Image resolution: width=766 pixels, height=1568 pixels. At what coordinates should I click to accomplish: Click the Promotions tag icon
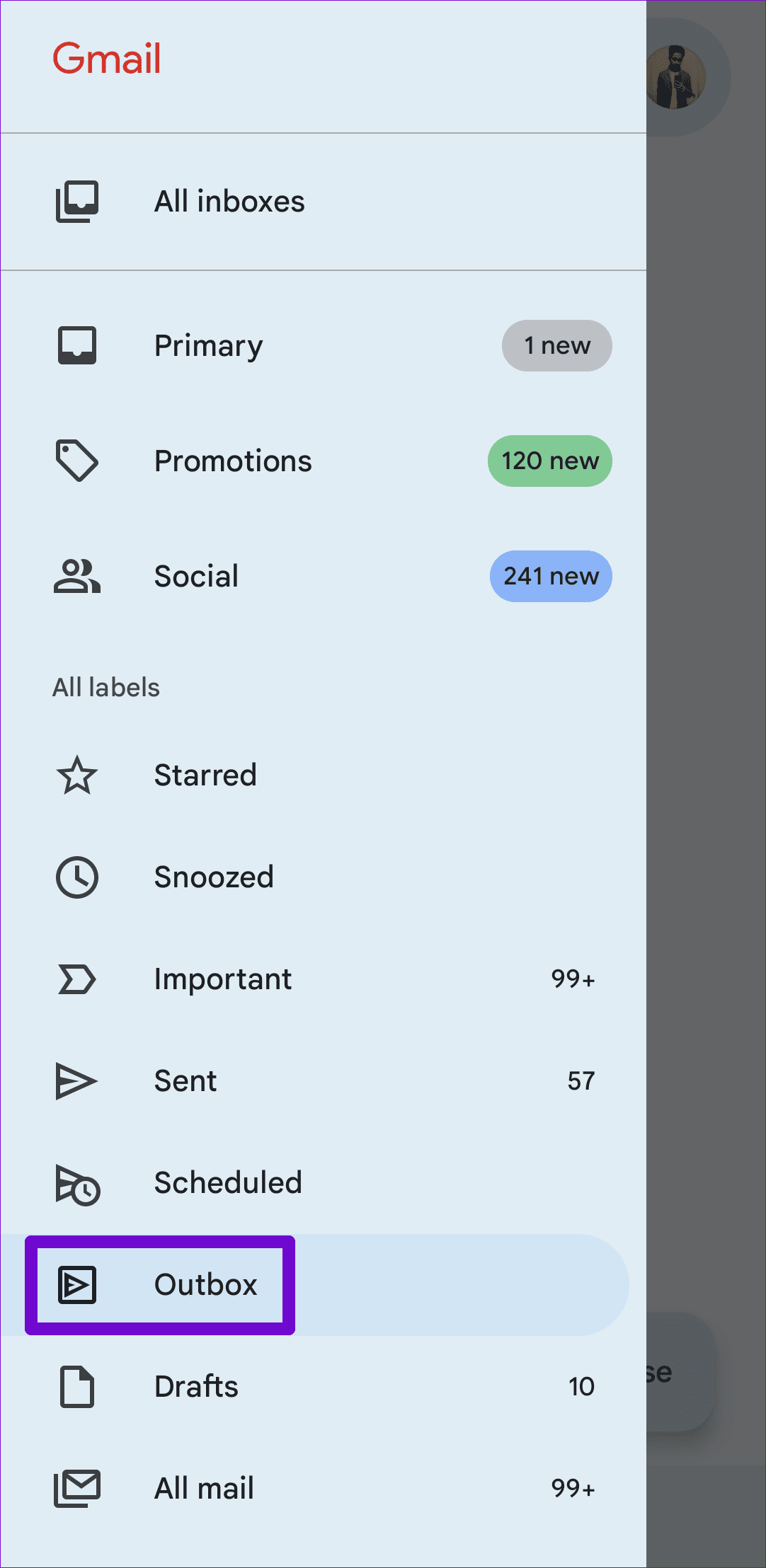point(76,460)
